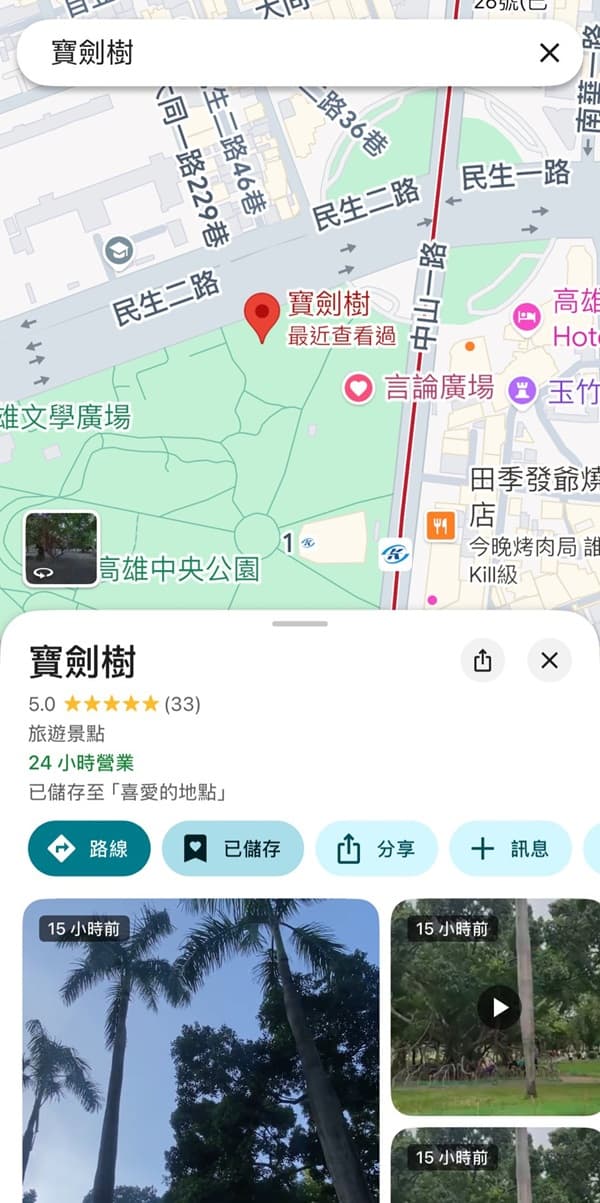Open the Street View thumbnail on the map
This screenshot has height=1203, width=600.
click(x=61, y=548)
